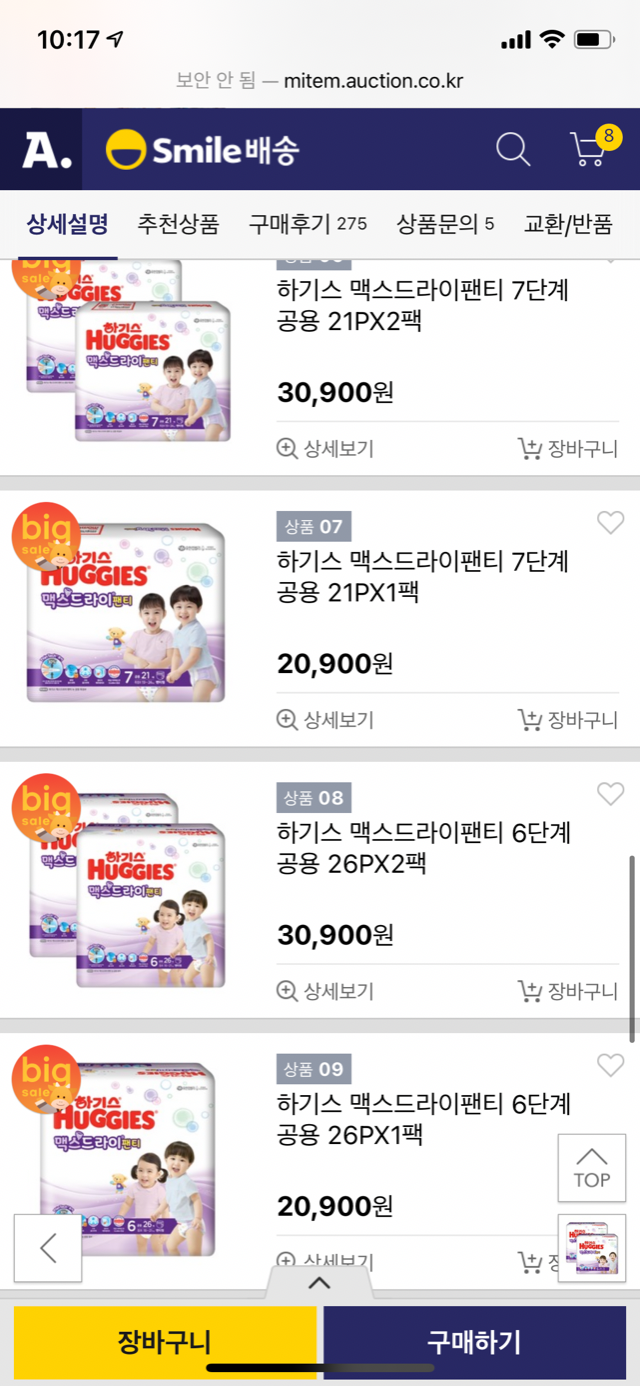Go to Auction home via A. logo
640x1386 pixels.
click(47, 150)
